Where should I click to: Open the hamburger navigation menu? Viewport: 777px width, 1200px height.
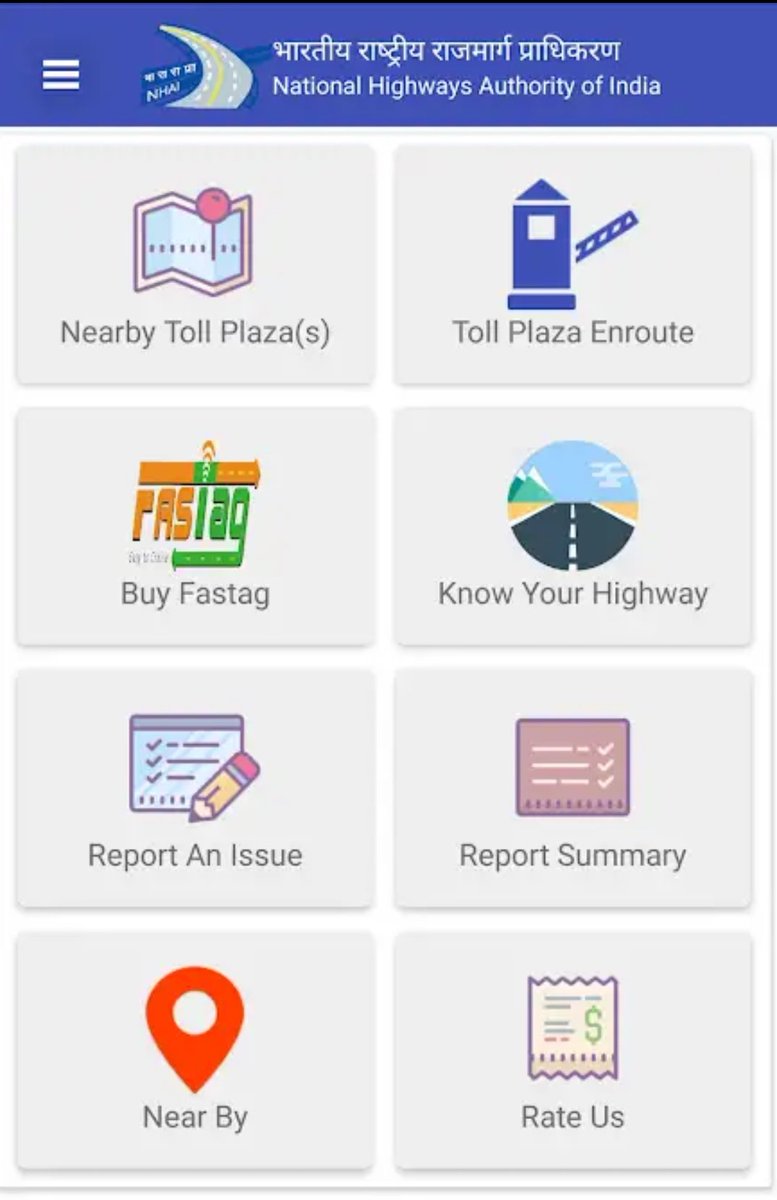click(61, 74)
